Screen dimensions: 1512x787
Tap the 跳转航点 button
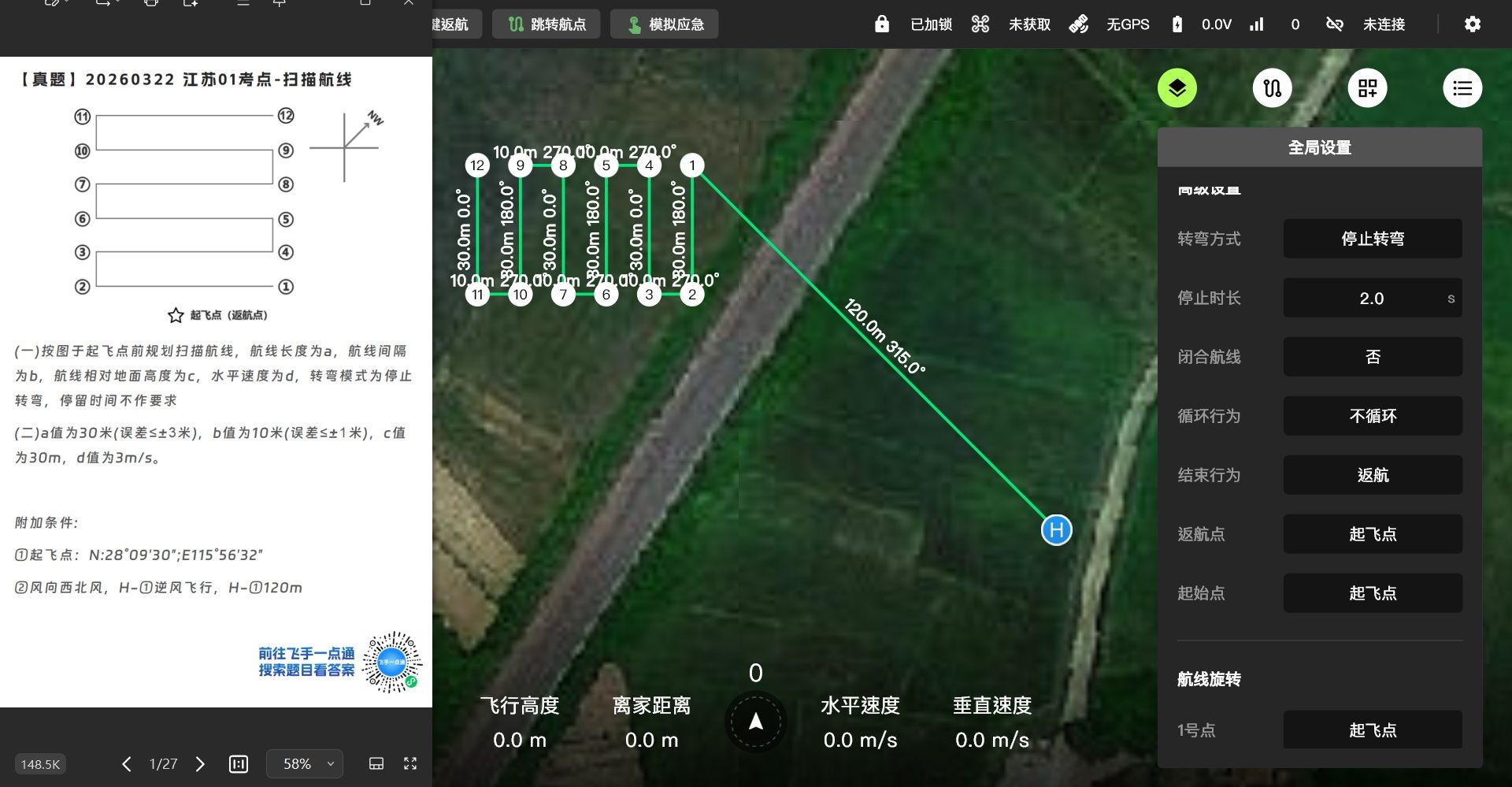click(x=547, y=24)
